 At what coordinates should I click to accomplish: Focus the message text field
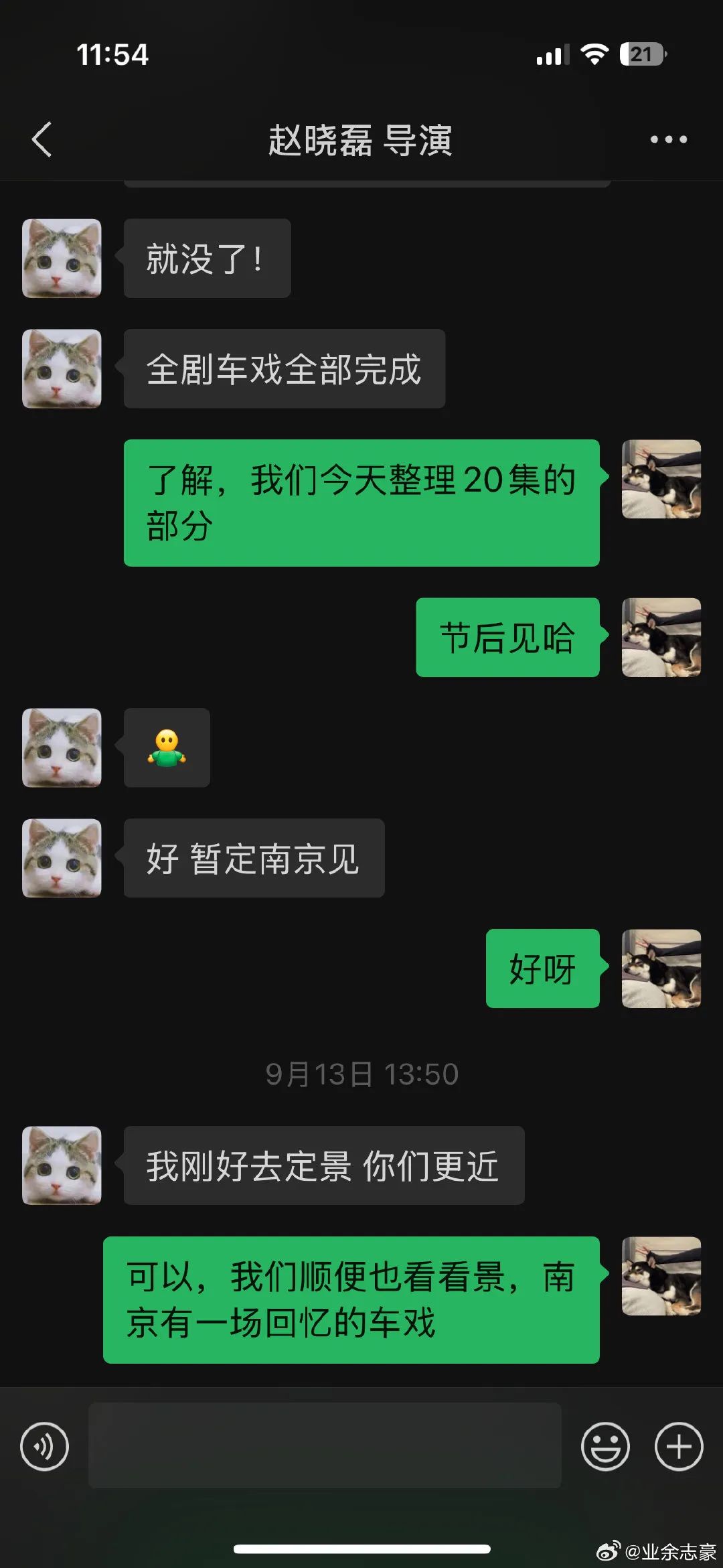click(x=325, y=1445)
